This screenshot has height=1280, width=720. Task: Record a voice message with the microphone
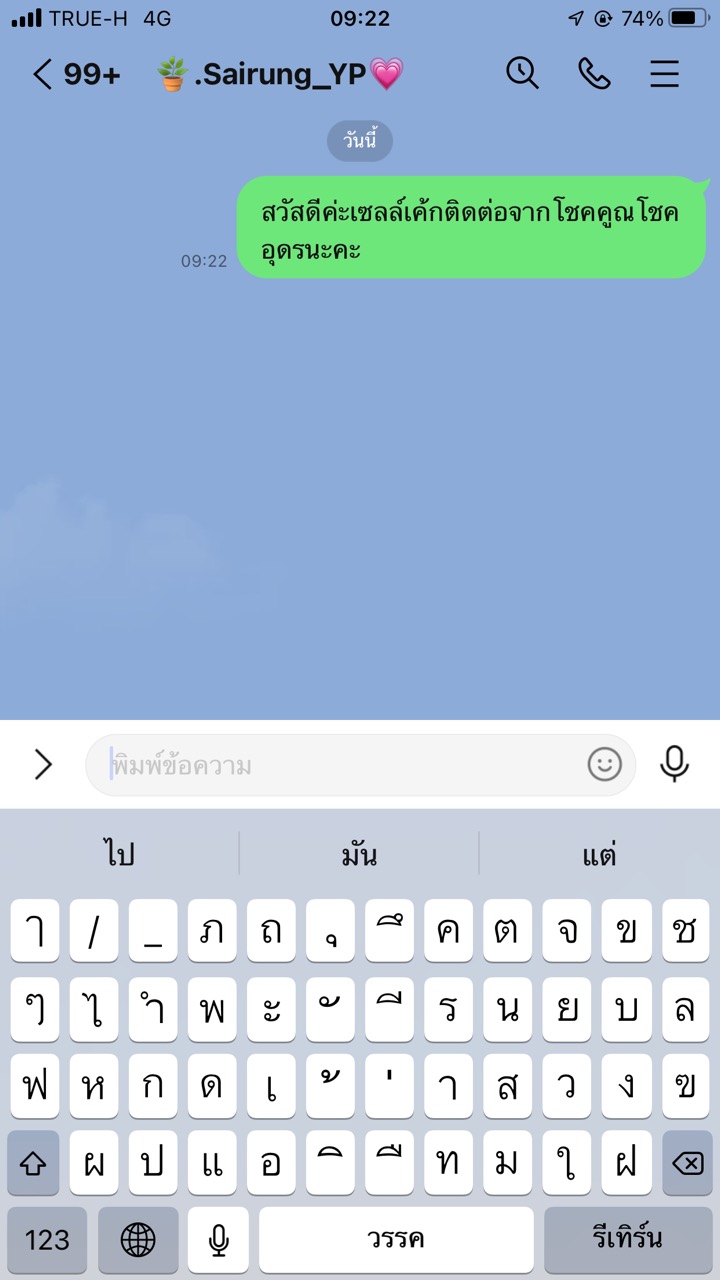[x=675, y=765]
